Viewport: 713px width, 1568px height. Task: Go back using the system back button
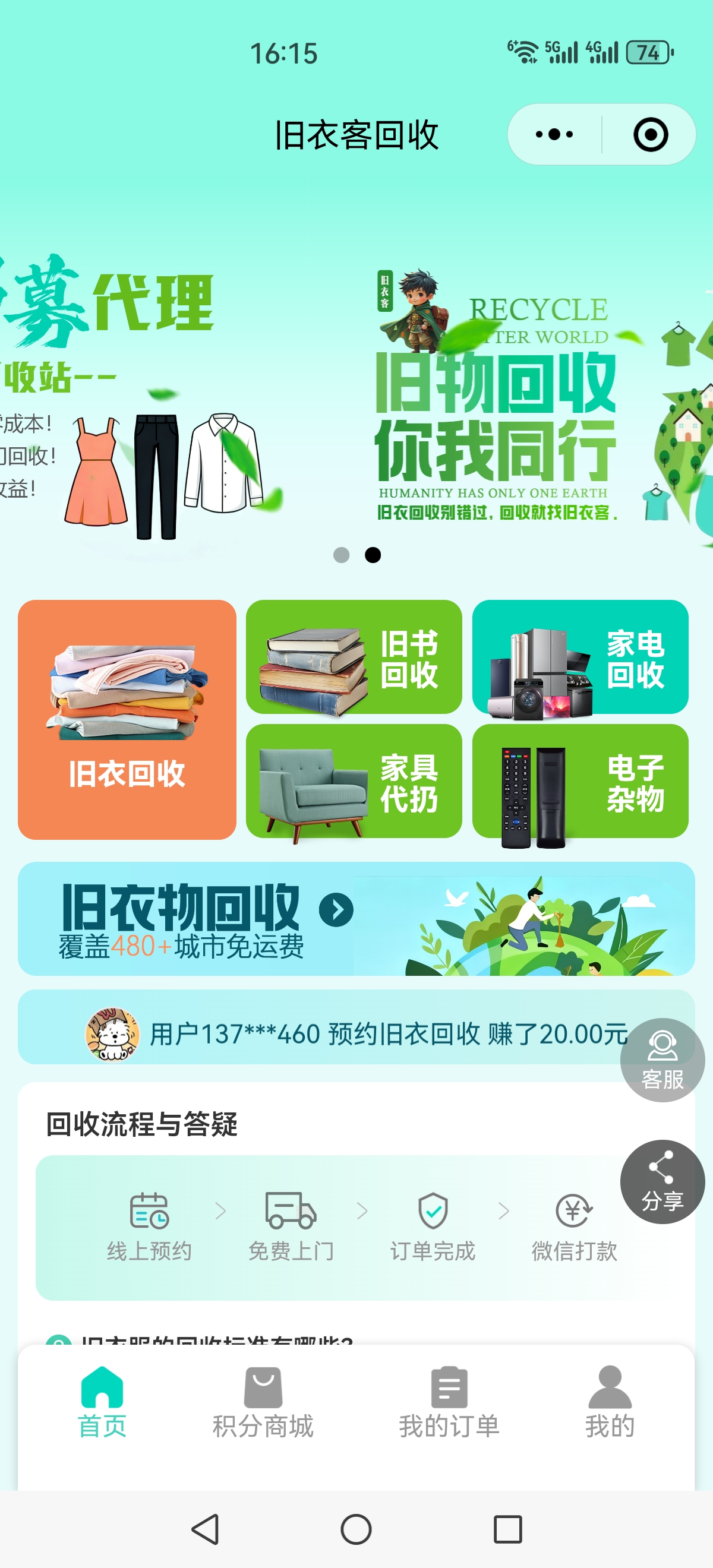pyautogui.click(x=205, y=1529)
